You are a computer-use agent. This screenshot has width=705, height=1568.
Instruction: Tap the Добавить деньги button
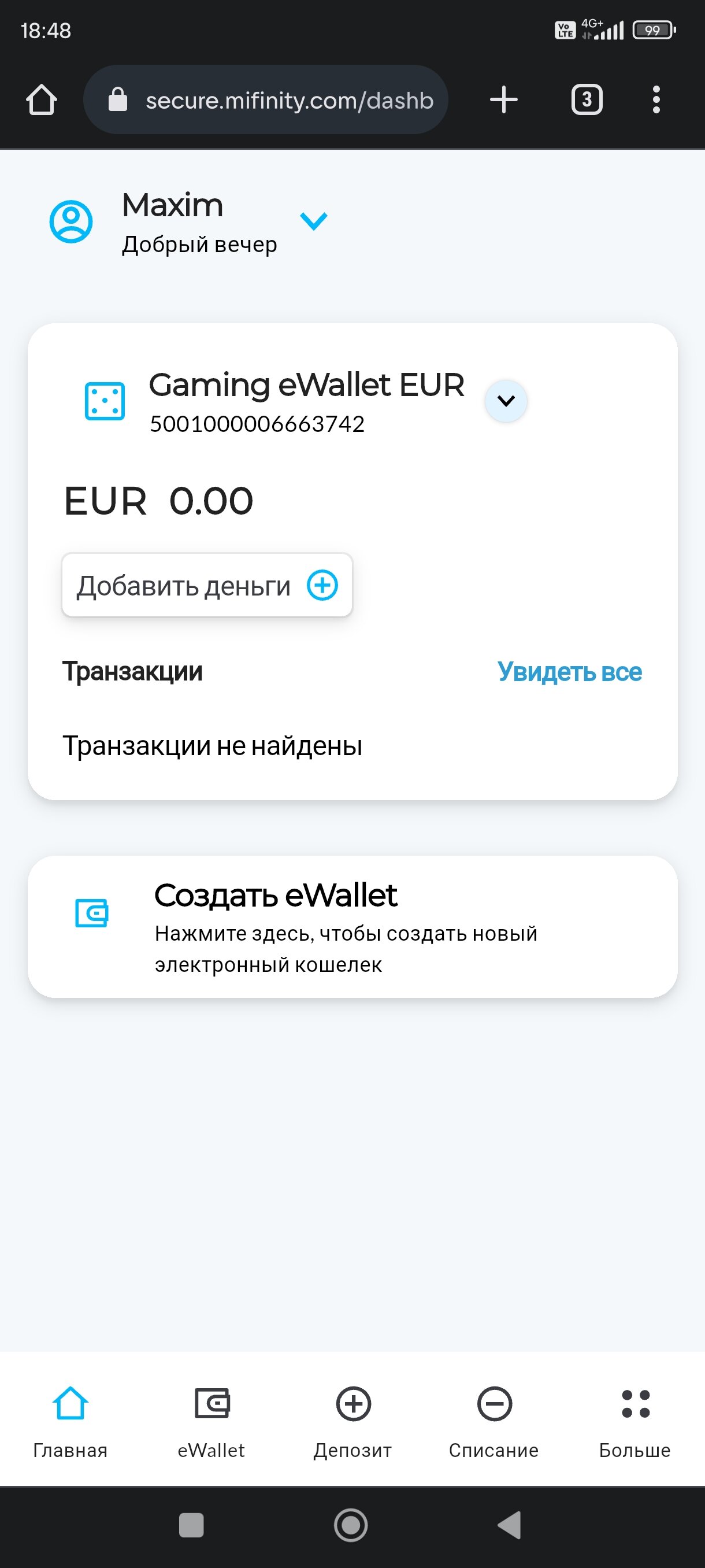coord(207,585)
